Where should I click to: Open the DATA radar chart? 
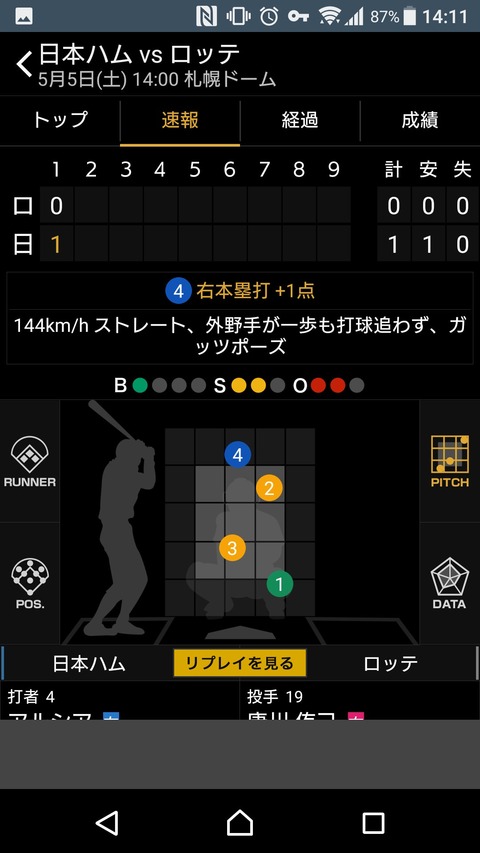pos(450,583)
